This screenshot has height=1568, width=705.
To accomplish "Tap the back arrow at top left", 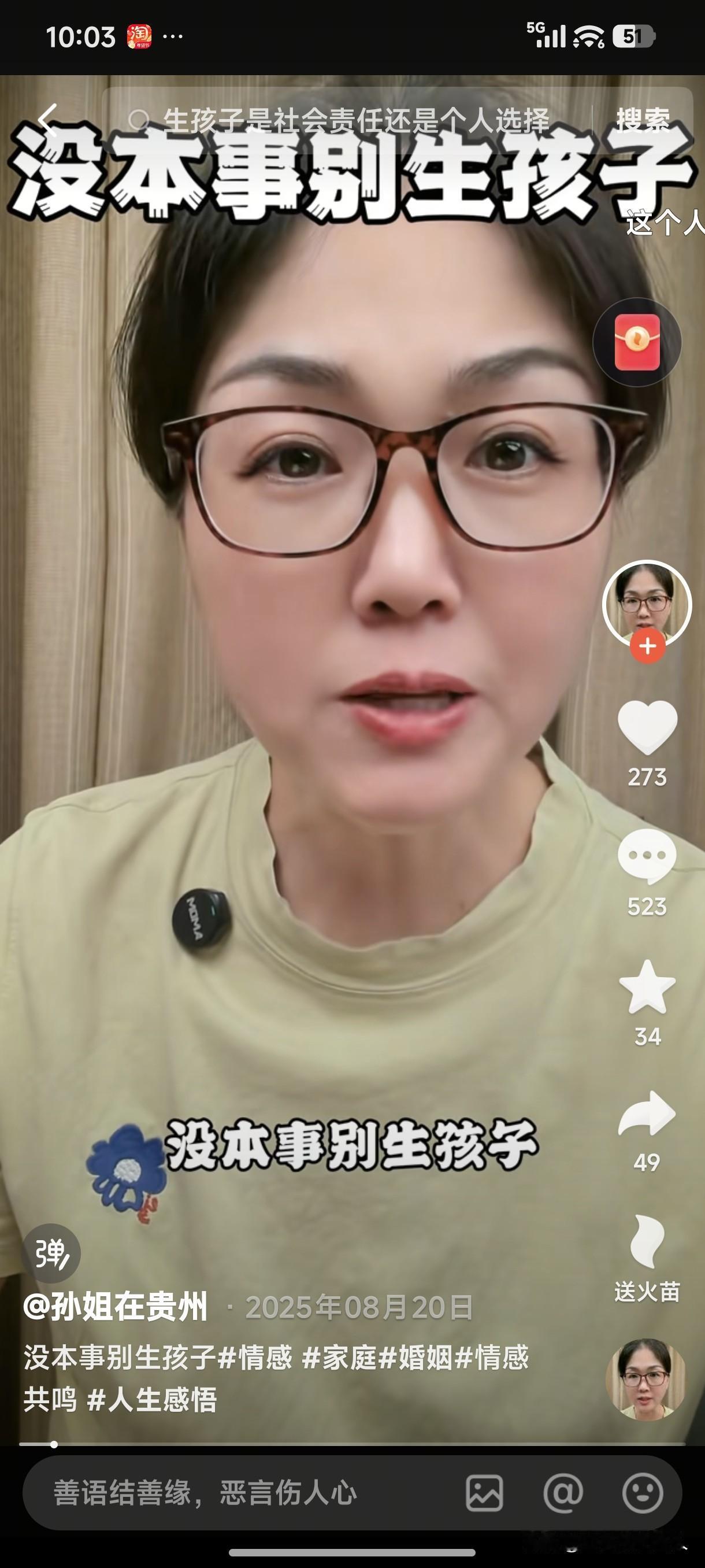I will (47, 119).
